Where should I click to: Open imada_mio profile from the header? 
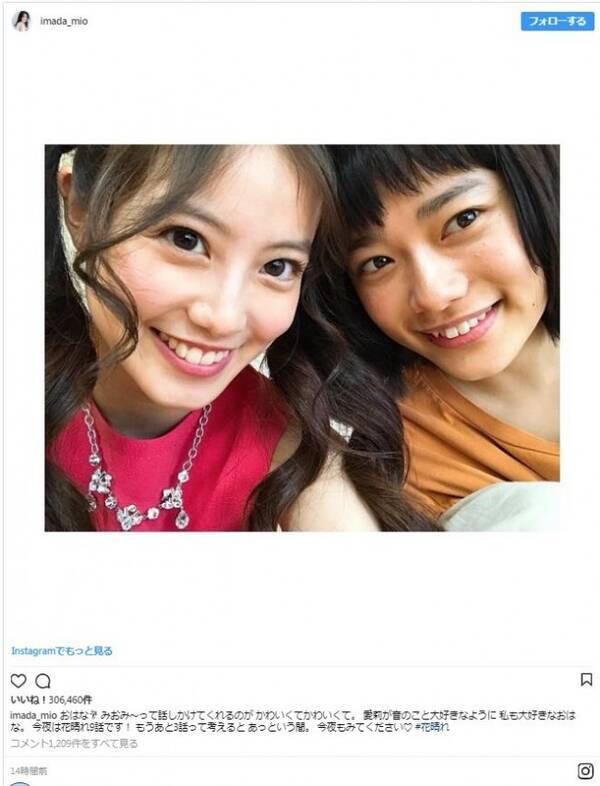point(64,21)
